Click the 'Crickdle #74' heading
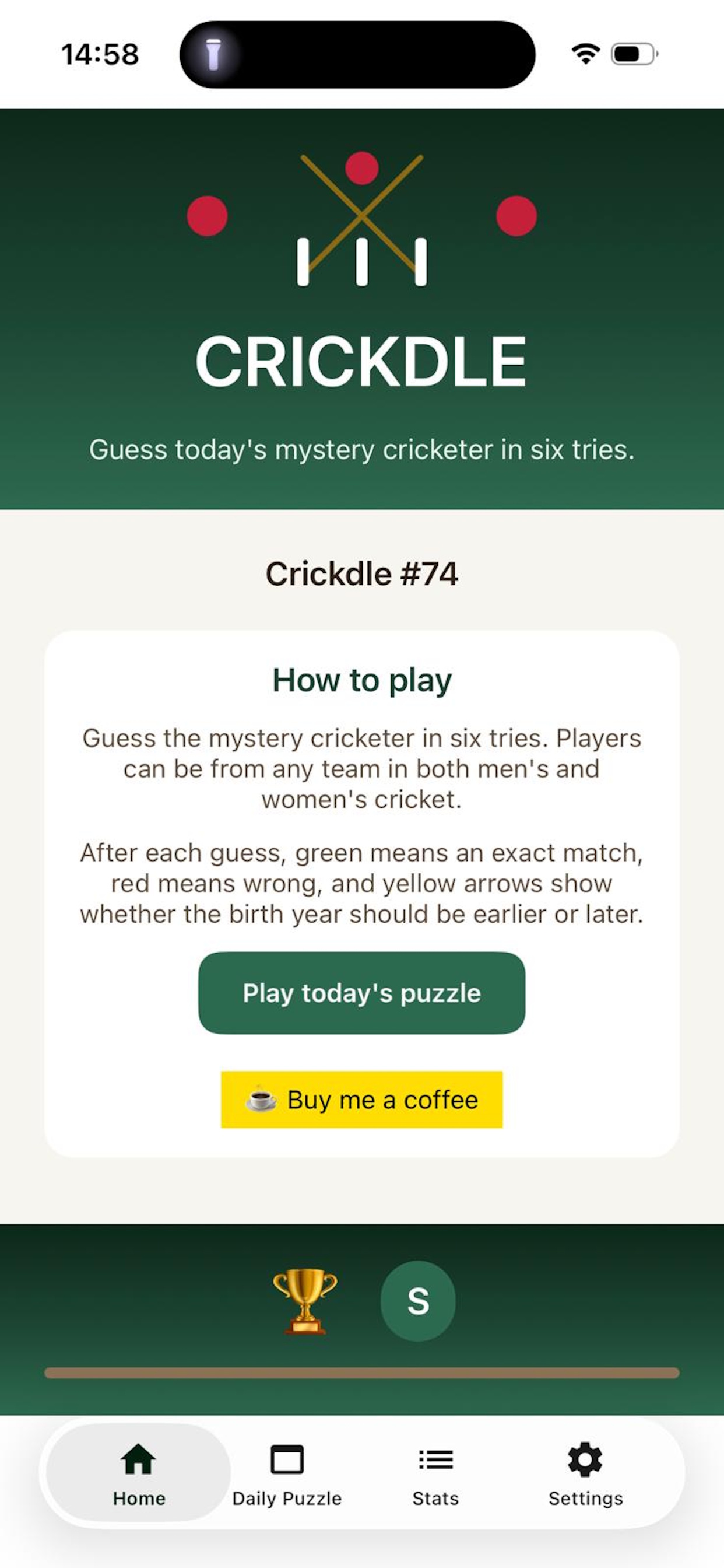Viewport: 724px width, 1568px height. tap(362, 573)
